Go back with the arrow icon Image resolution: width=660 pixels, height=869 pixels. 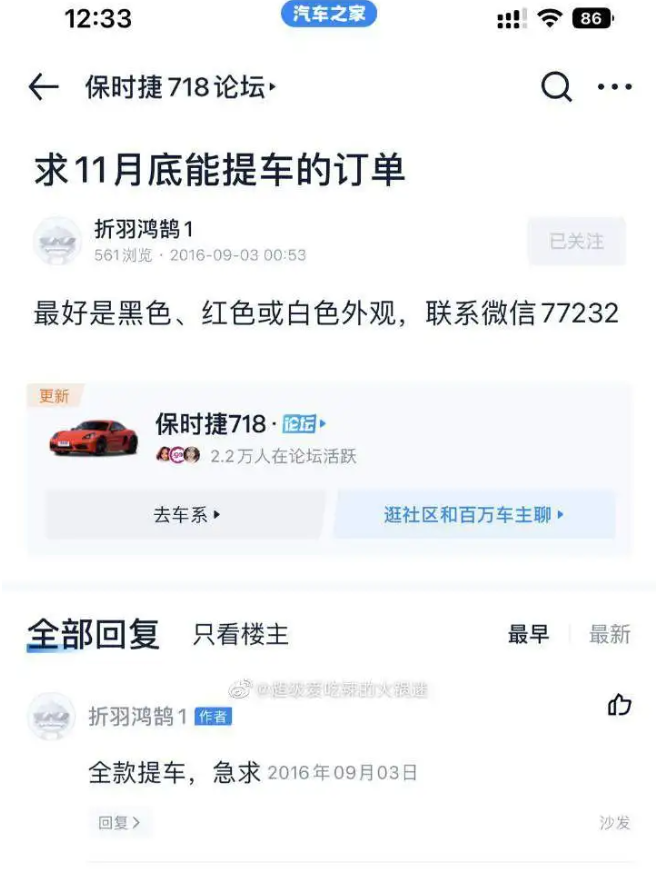[44, 88]
